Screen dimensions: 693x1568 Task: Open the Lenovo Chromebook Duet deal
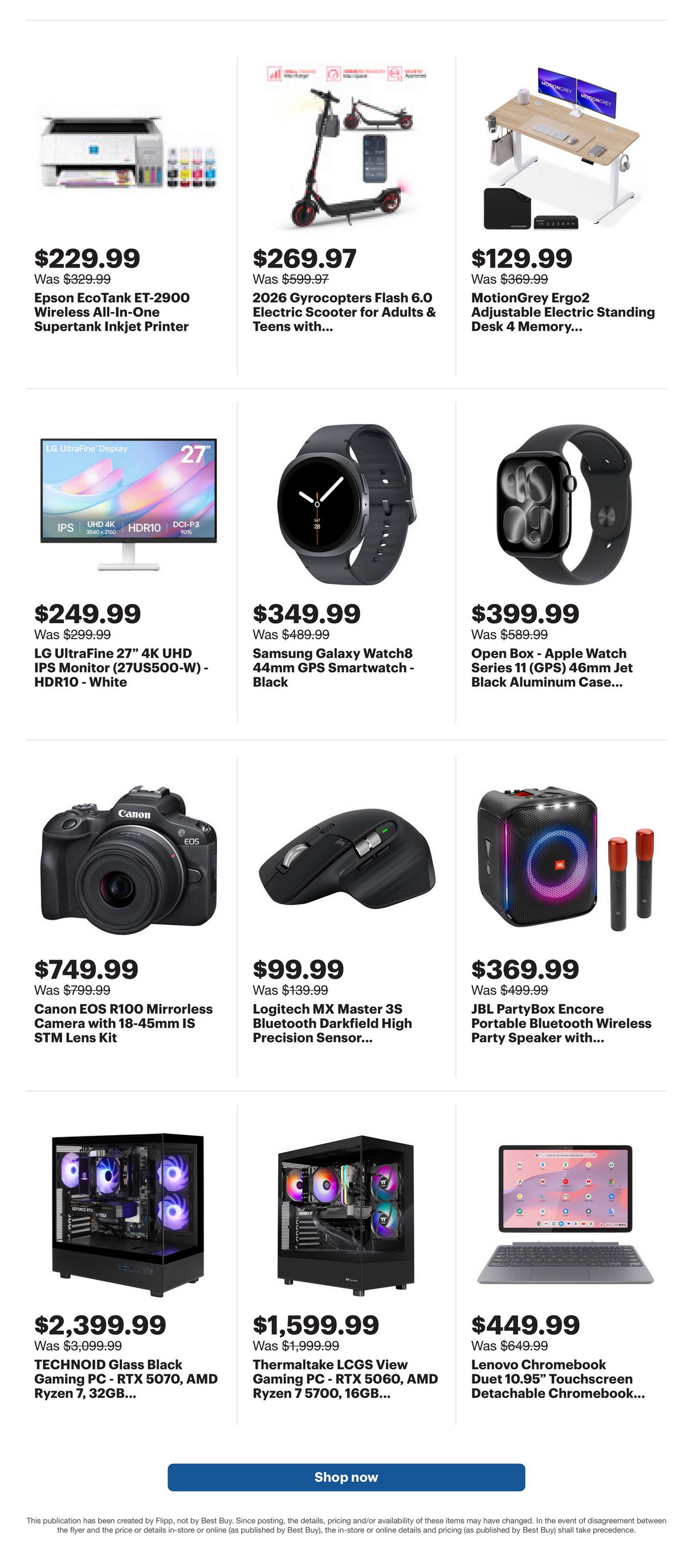[x=565, y=1264]
